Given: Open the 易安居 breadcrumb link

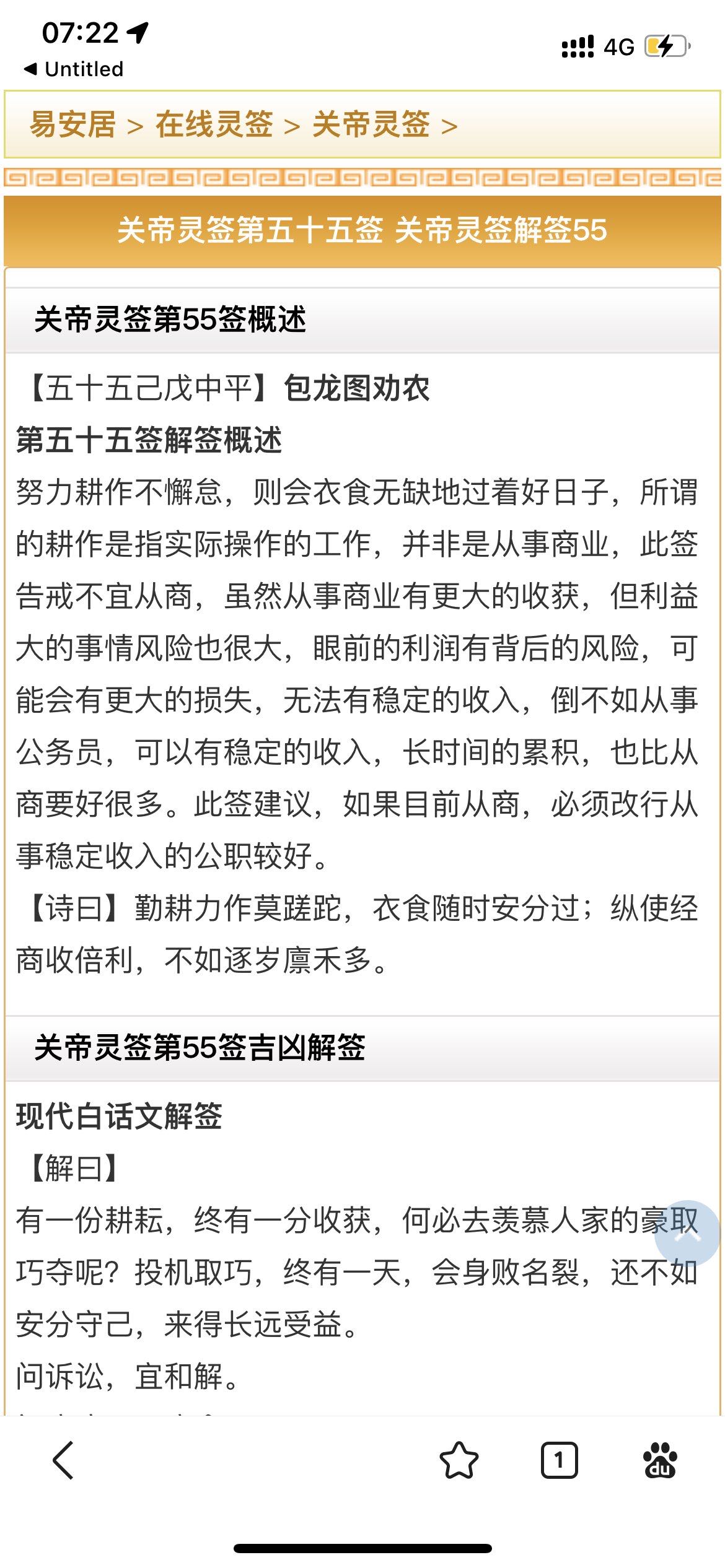Looking at the screenshot, I should pos(72,124).
